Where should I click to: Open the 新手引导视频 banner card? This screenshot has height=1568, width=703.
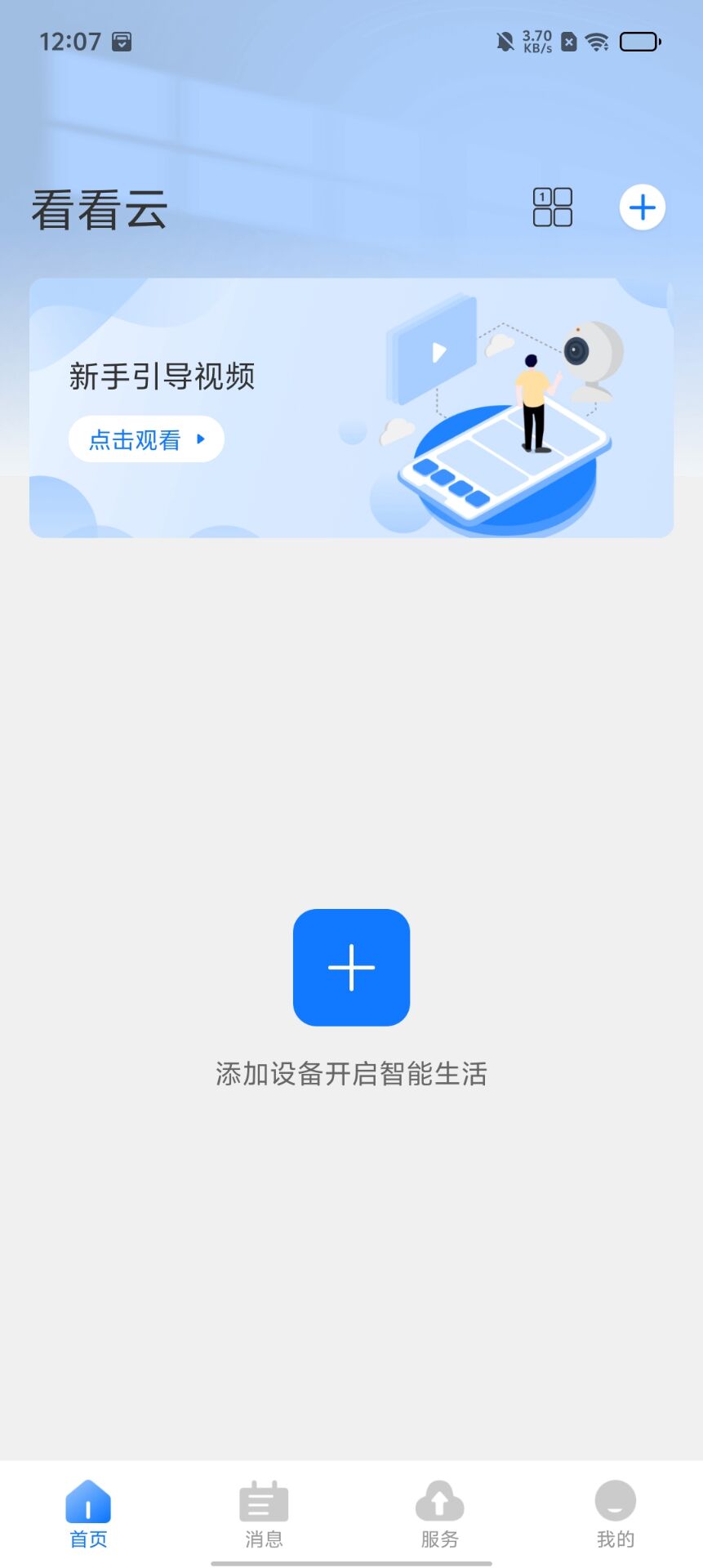pyautogui.click(x=351, y=408)
